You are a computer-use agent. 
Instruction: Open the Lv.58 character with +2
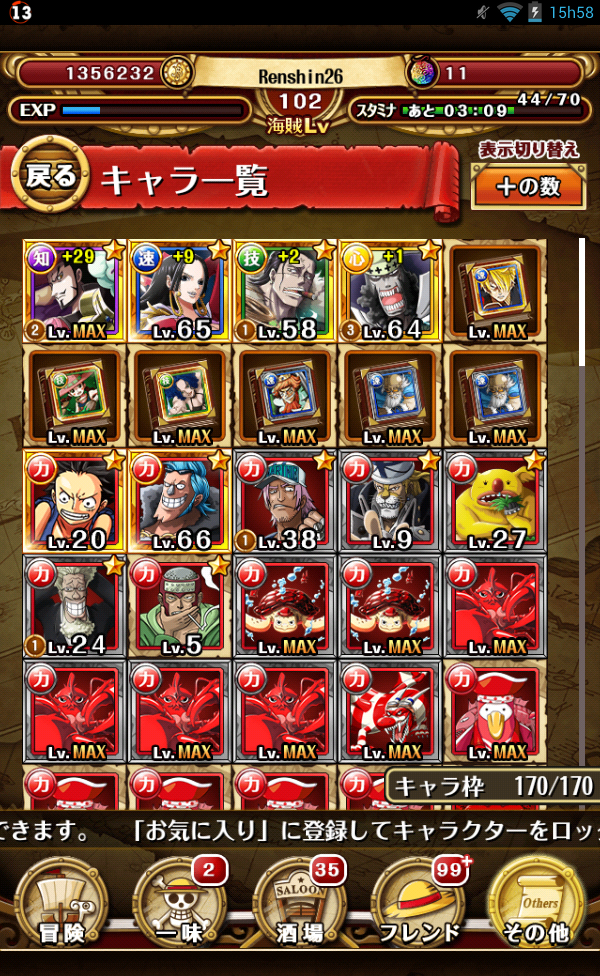click(285, 291)
